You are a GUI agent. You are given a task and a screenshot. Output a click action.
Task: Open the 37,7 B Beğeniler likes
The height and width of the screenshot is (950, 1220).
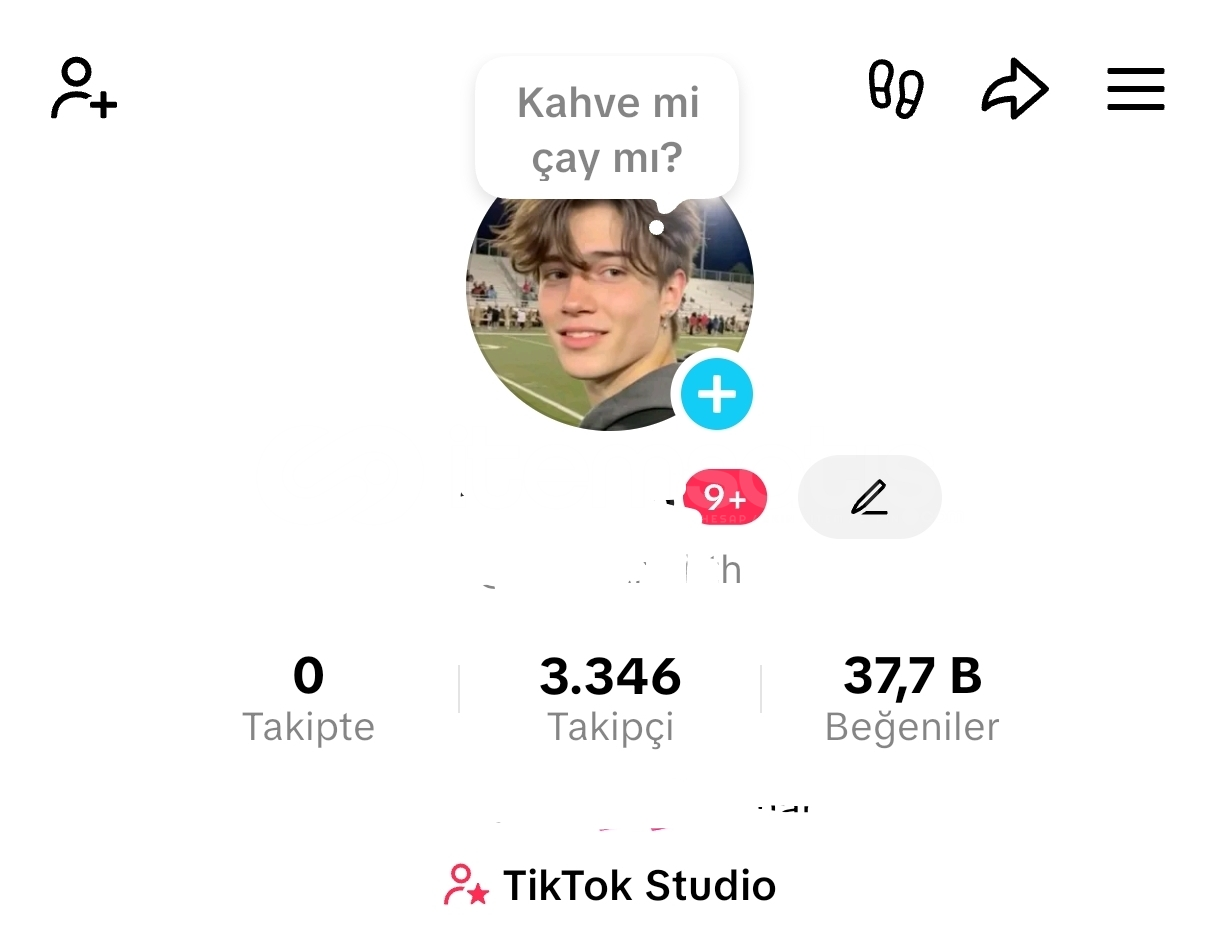pyautogui.click(x=912, y=699)
